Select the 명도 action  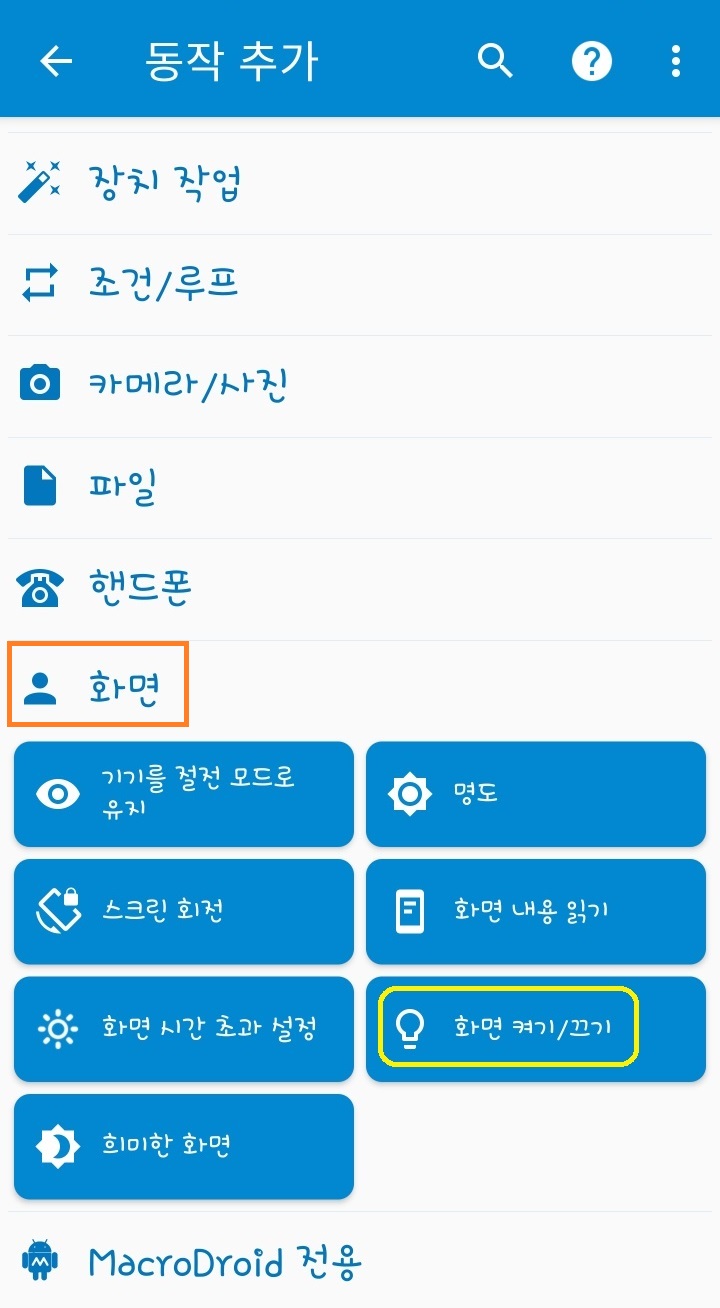[x=536, y=794]
